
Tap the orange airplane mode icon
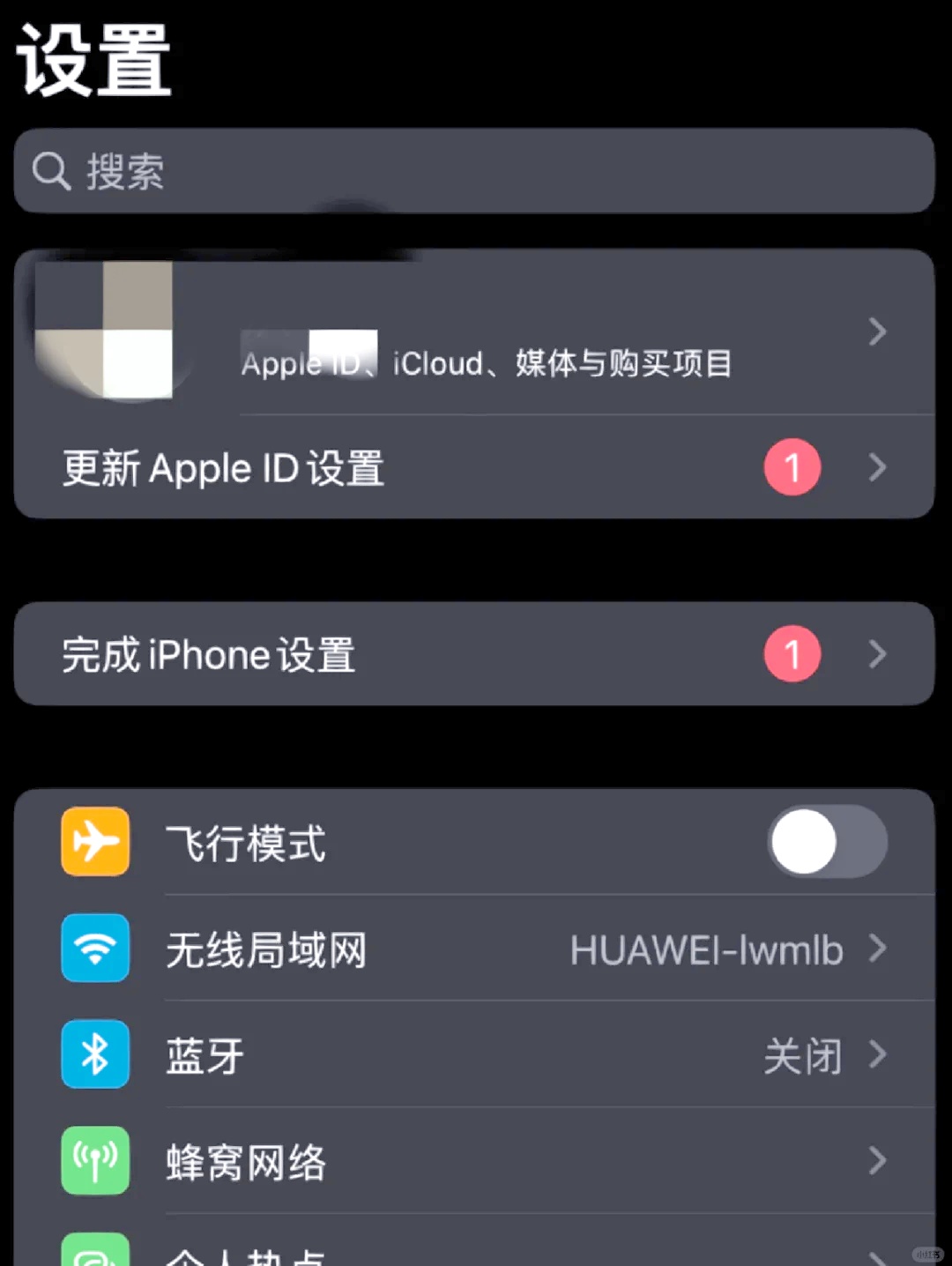pyautogui.click(x=94, y=842)
